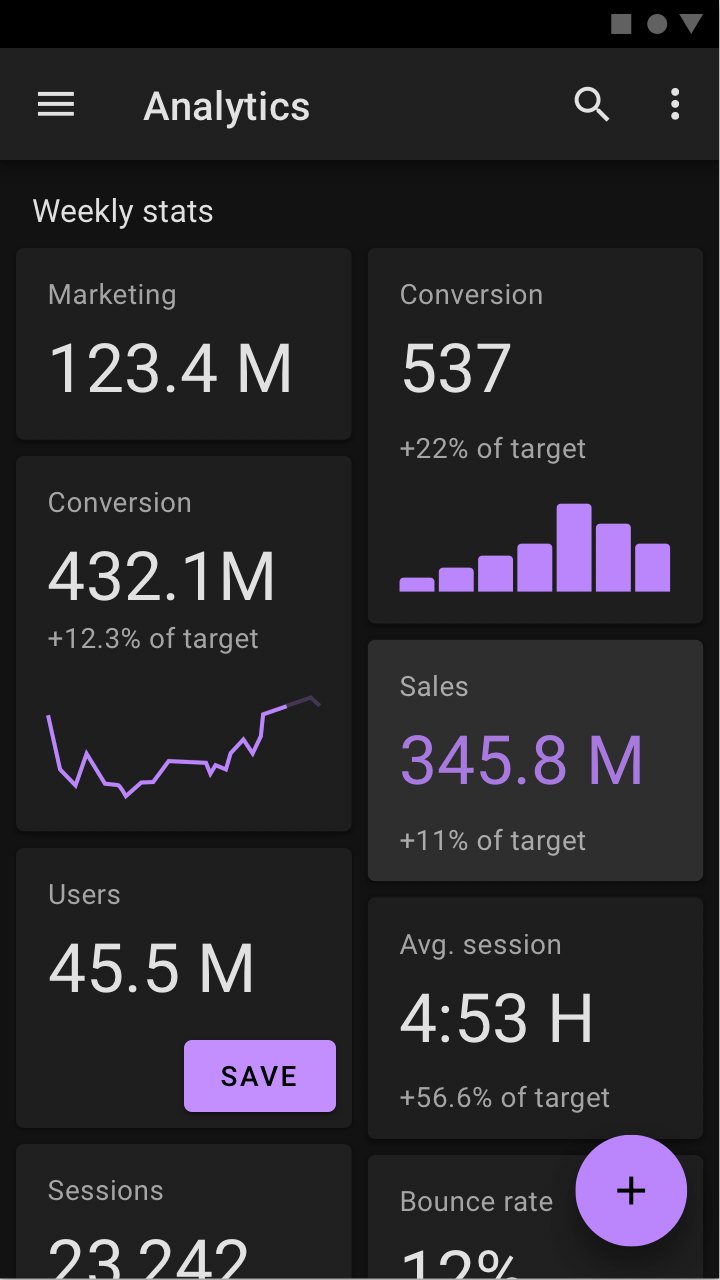Open the Marketing 123.4 M card
The image size is (720, 1280).
(184, 344)
